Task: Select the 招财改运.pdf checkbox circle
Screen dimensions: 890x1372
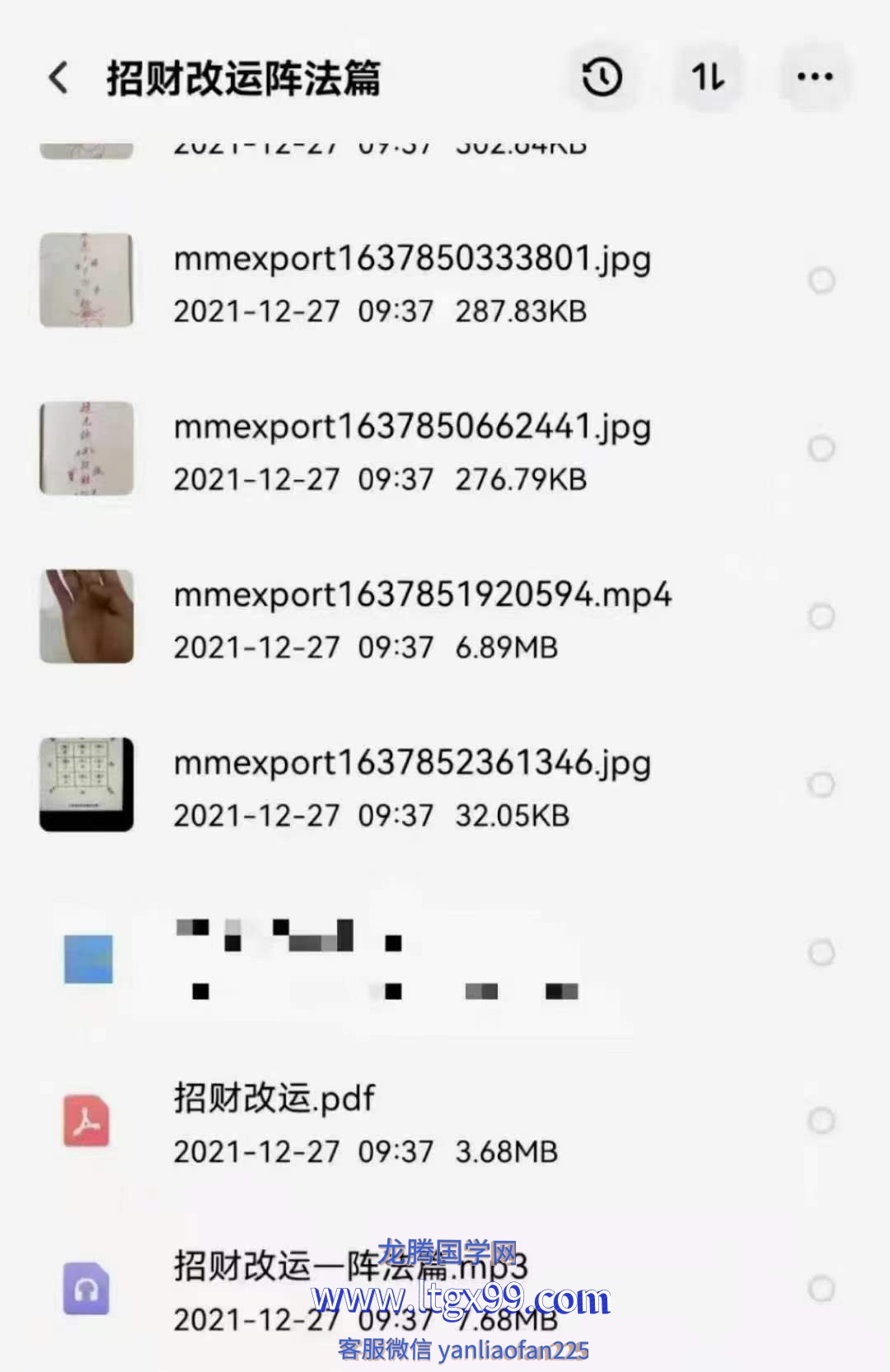Action: pos(821,1121)
